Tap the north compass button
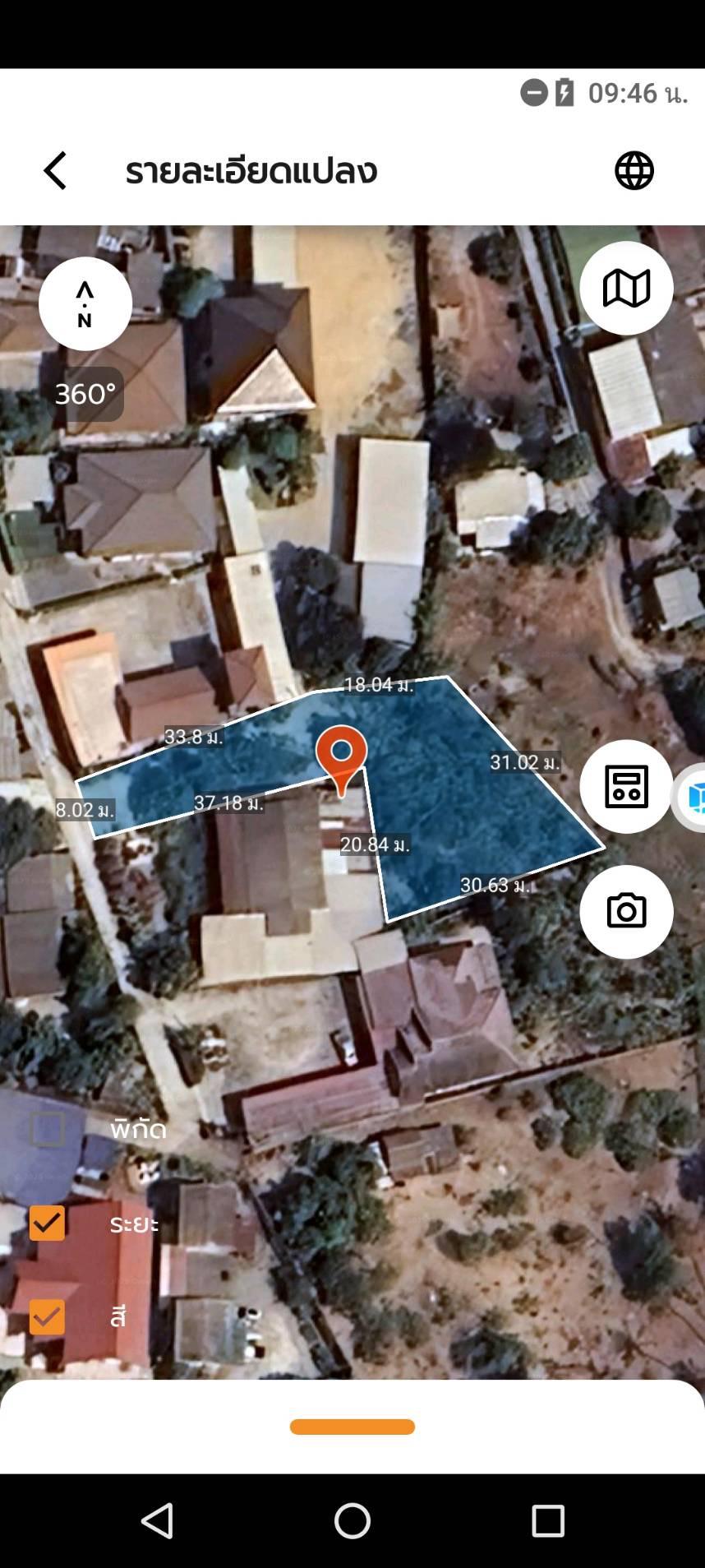705x1568 pixels. click(x=85, y=304)
